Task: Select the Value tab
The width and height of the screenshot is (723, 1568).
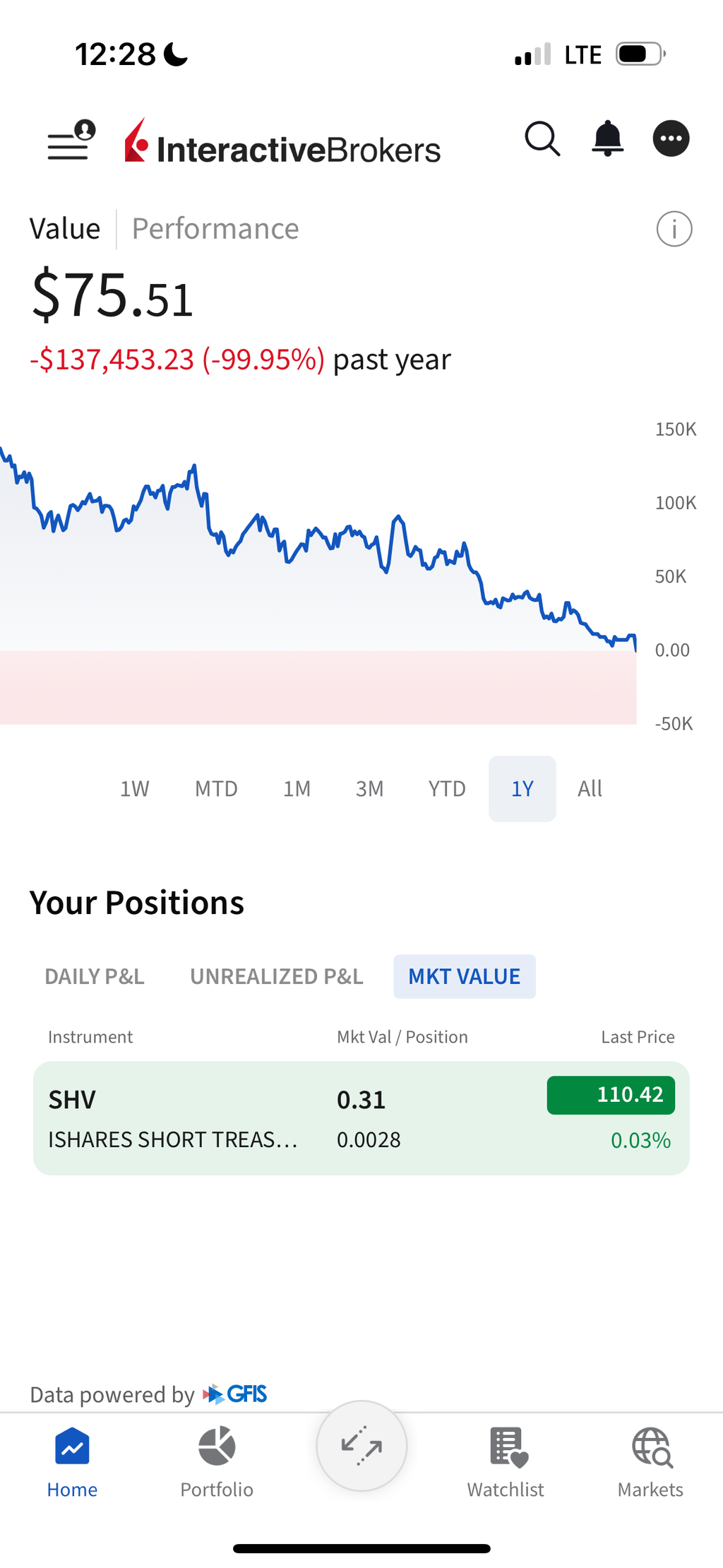Action: [65, 228]
